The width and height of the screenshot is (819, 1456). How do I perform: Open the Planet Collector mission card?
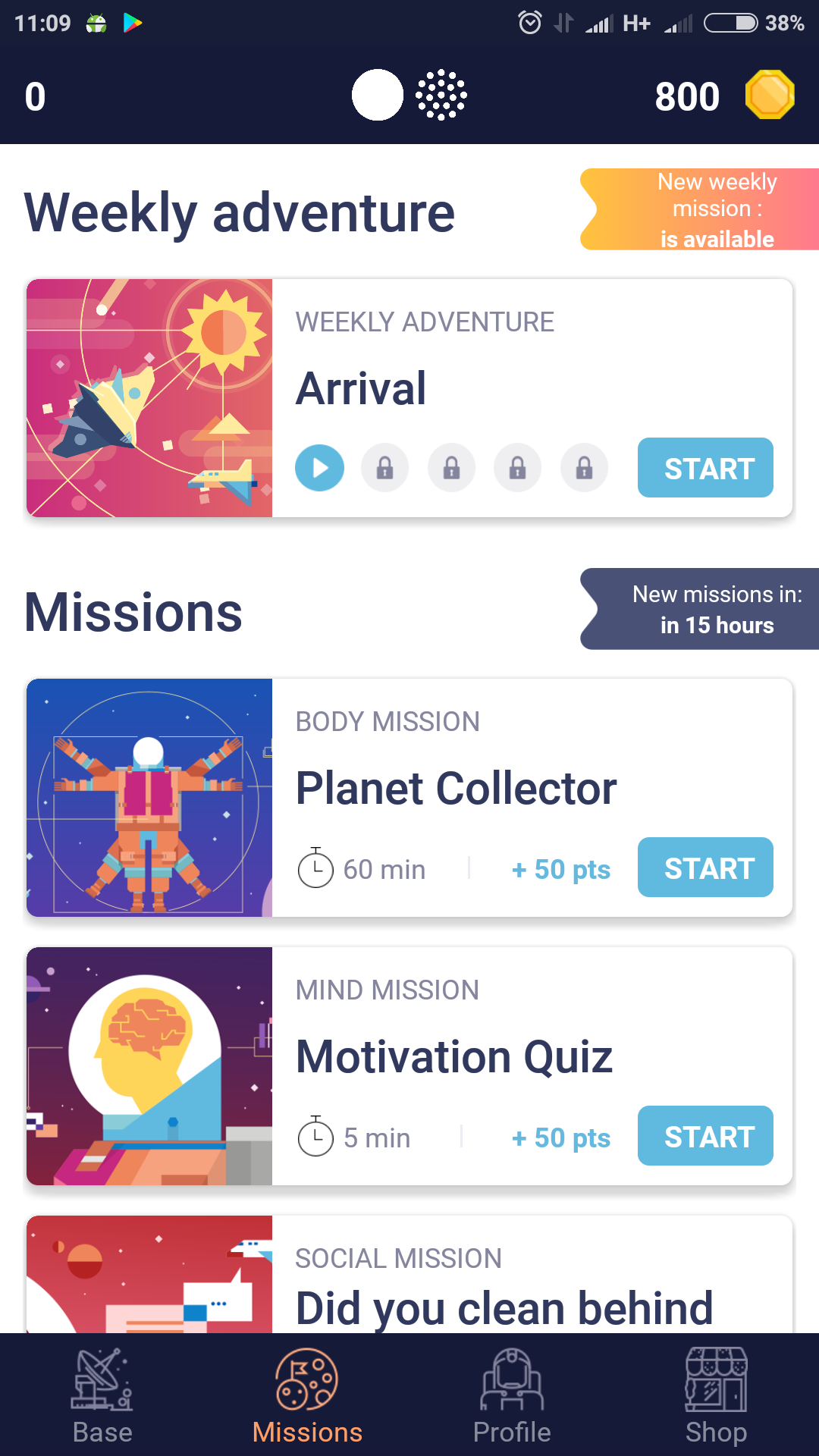(455, 789)
